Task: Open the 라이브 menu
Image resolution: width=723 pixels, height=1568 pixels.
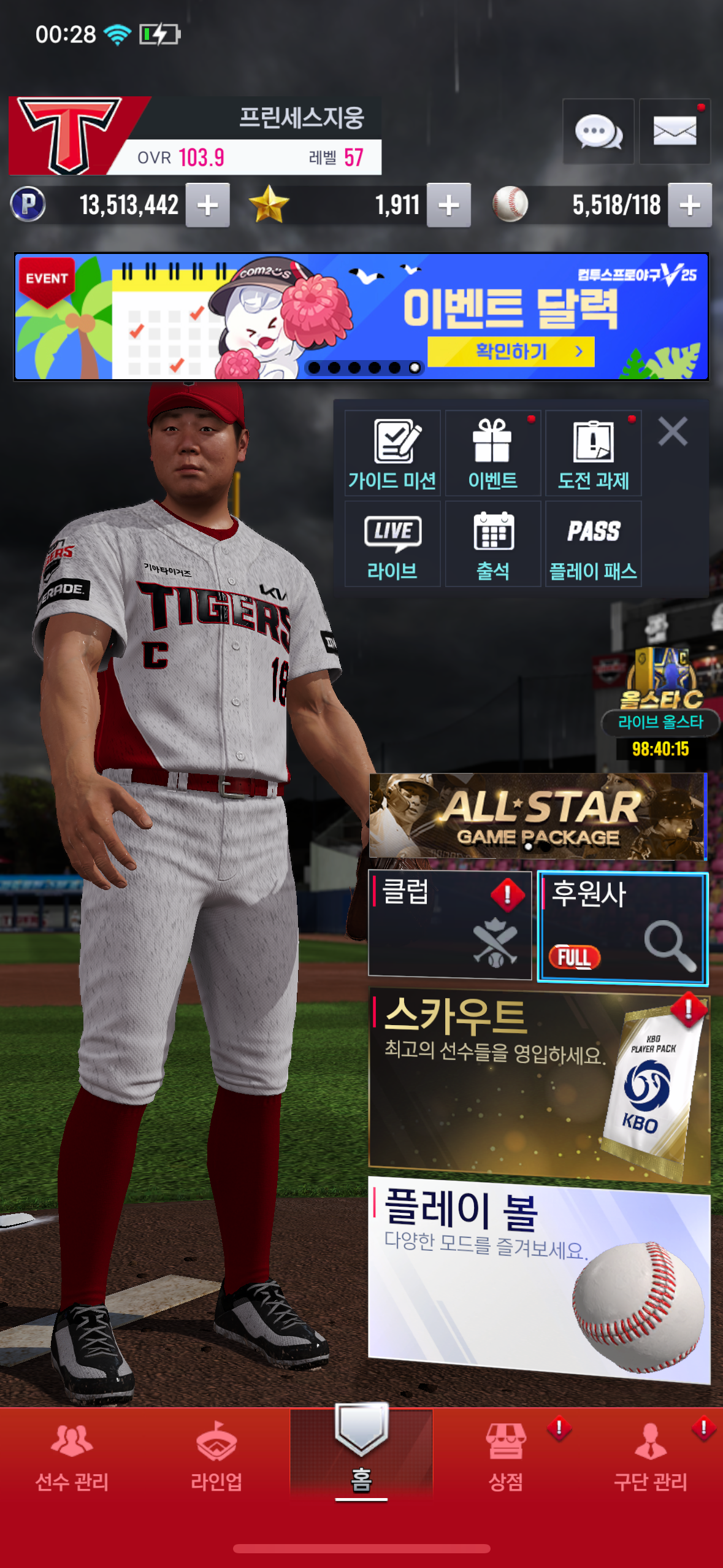Action: pos(392,544)
